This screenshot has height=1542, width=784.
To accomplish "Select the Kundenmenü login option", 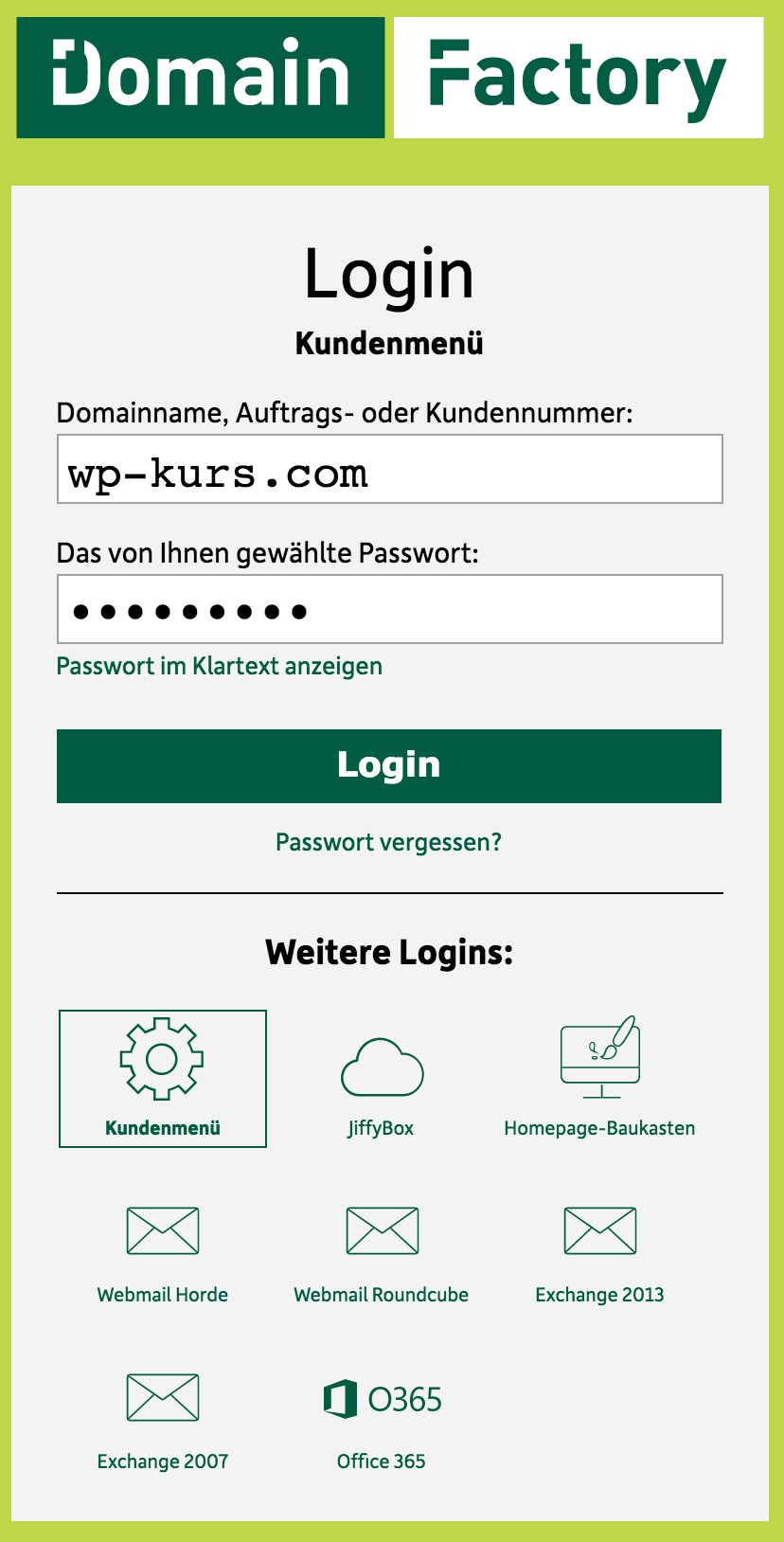I will pyautogui.click(x=163, y=1079).
